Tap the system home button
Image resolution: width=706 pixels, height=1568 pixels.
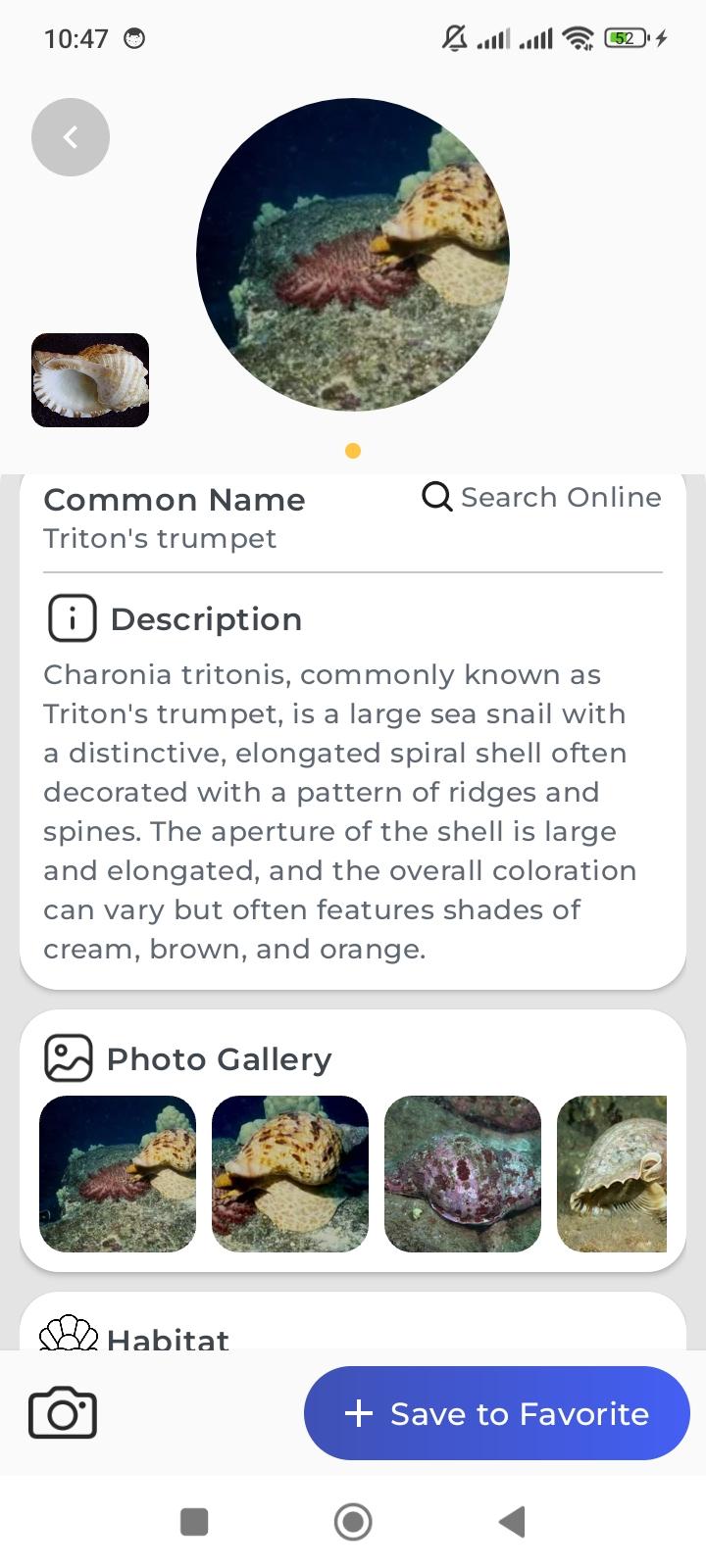click(353, 1522)
